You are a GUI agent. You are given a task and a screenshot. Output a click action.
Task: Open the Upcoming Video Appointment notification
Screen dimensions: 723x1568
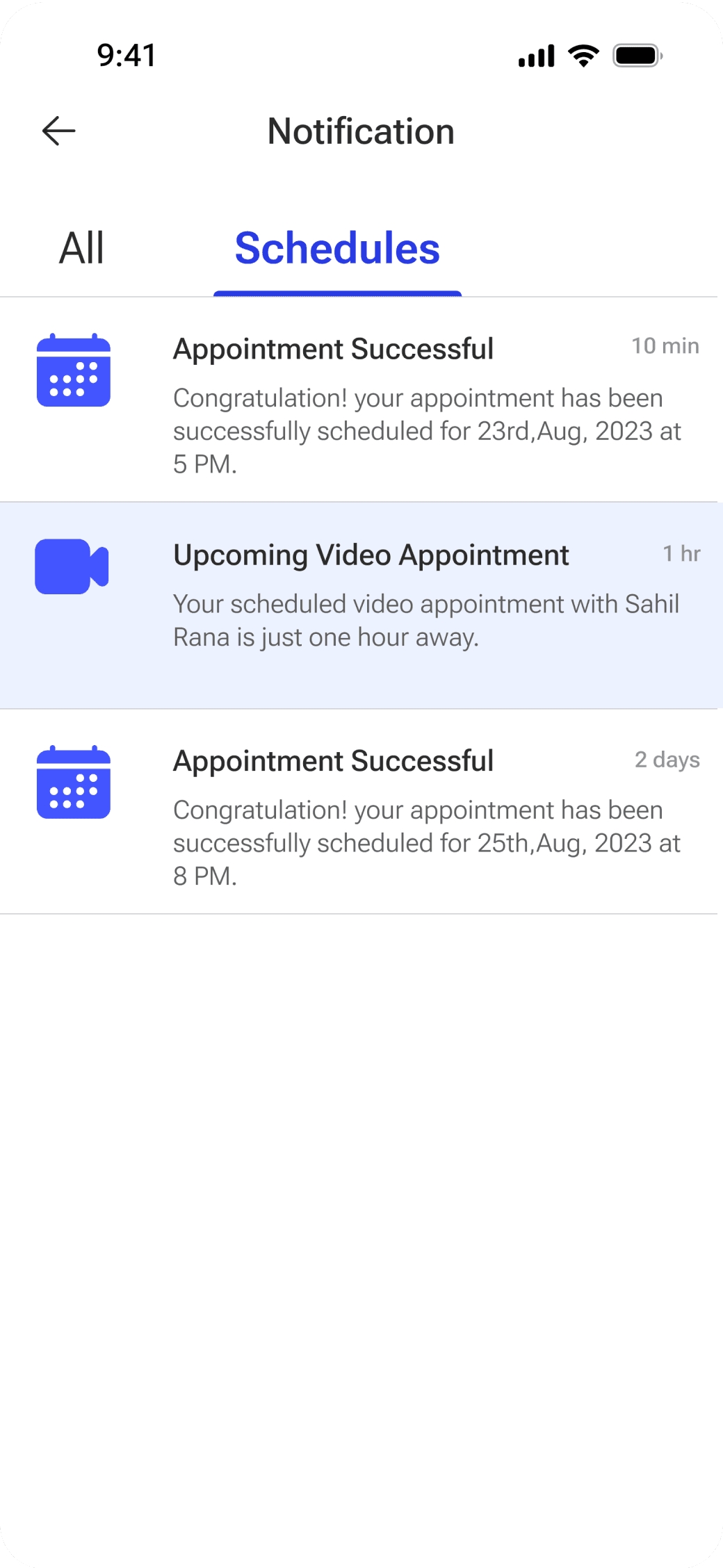361,603
